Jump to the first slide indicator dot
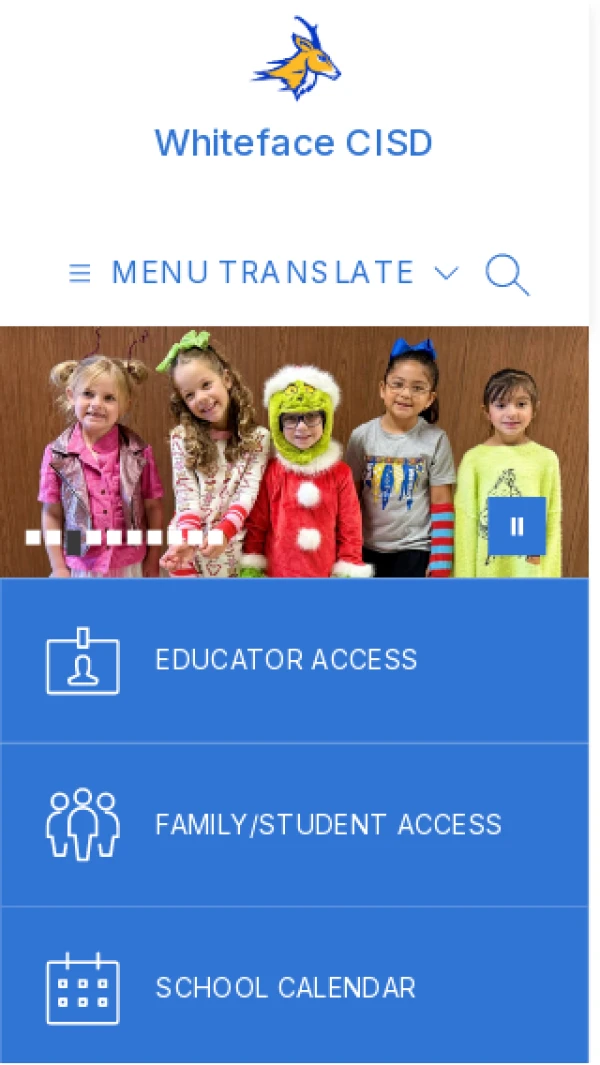Screen dimensions: 600x1065 [33, 538]
